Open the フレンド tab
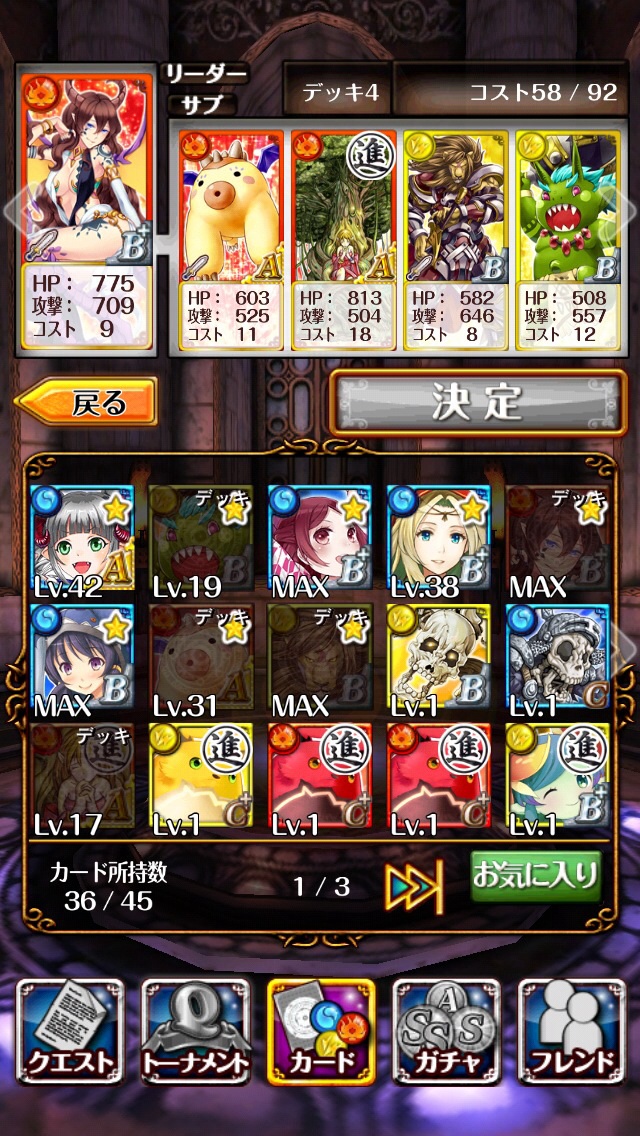Image resolution: width=640 pixels, height=1136 pixels. (571, 1031)
